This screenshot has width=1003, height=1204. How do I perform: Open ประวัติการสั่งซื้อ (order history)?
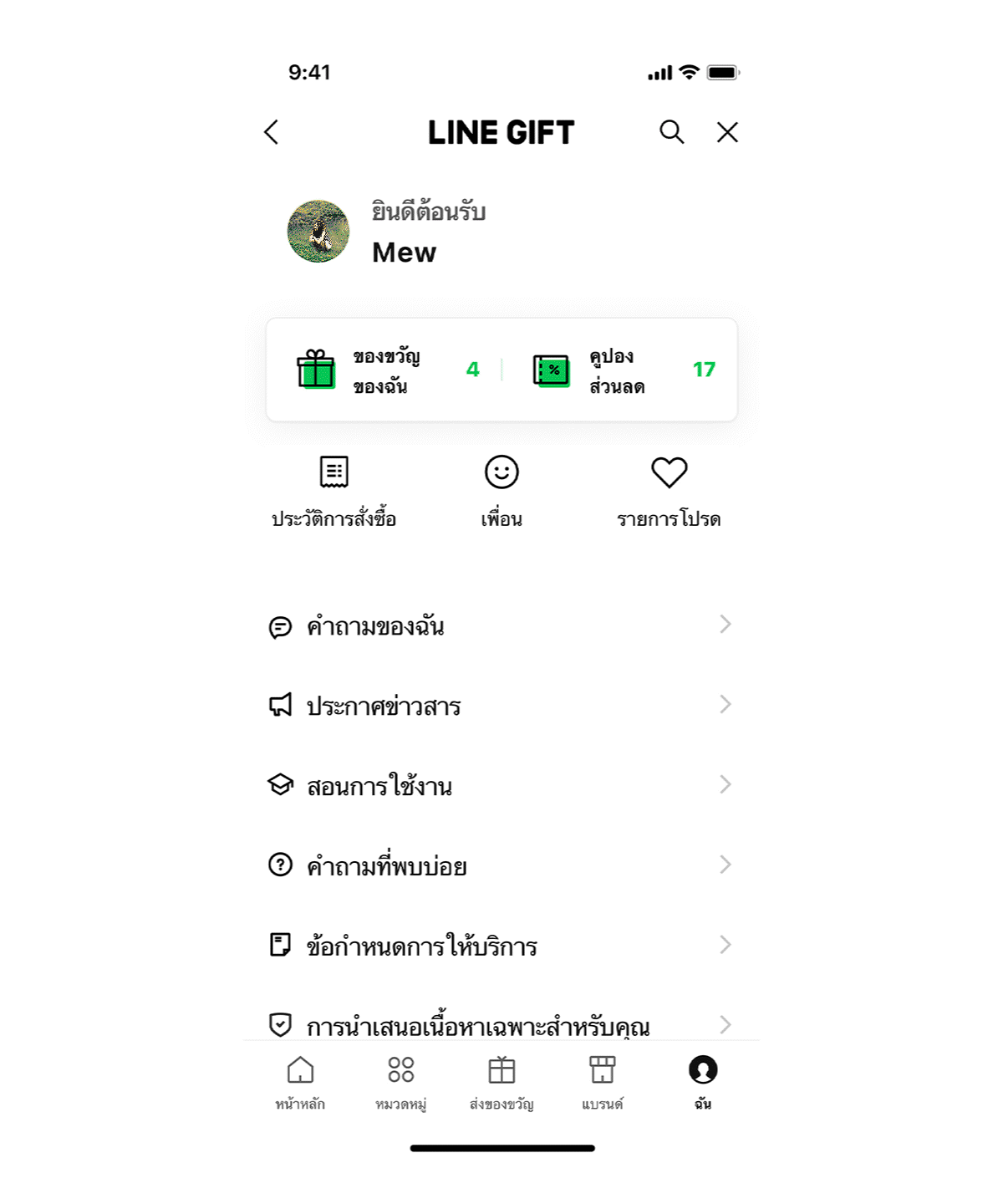pos(333,492)
